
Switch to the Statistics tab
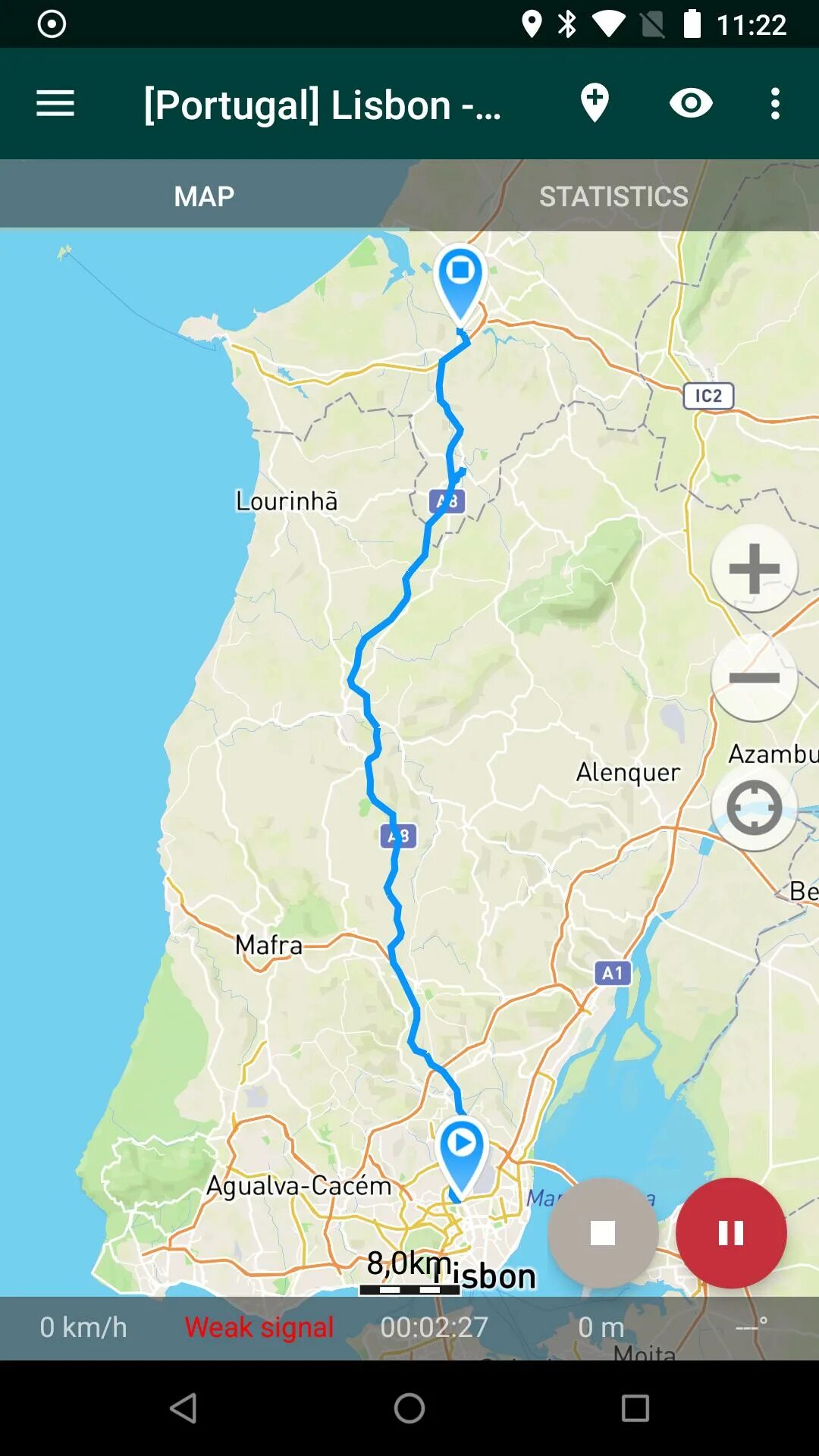click(614, 196)
